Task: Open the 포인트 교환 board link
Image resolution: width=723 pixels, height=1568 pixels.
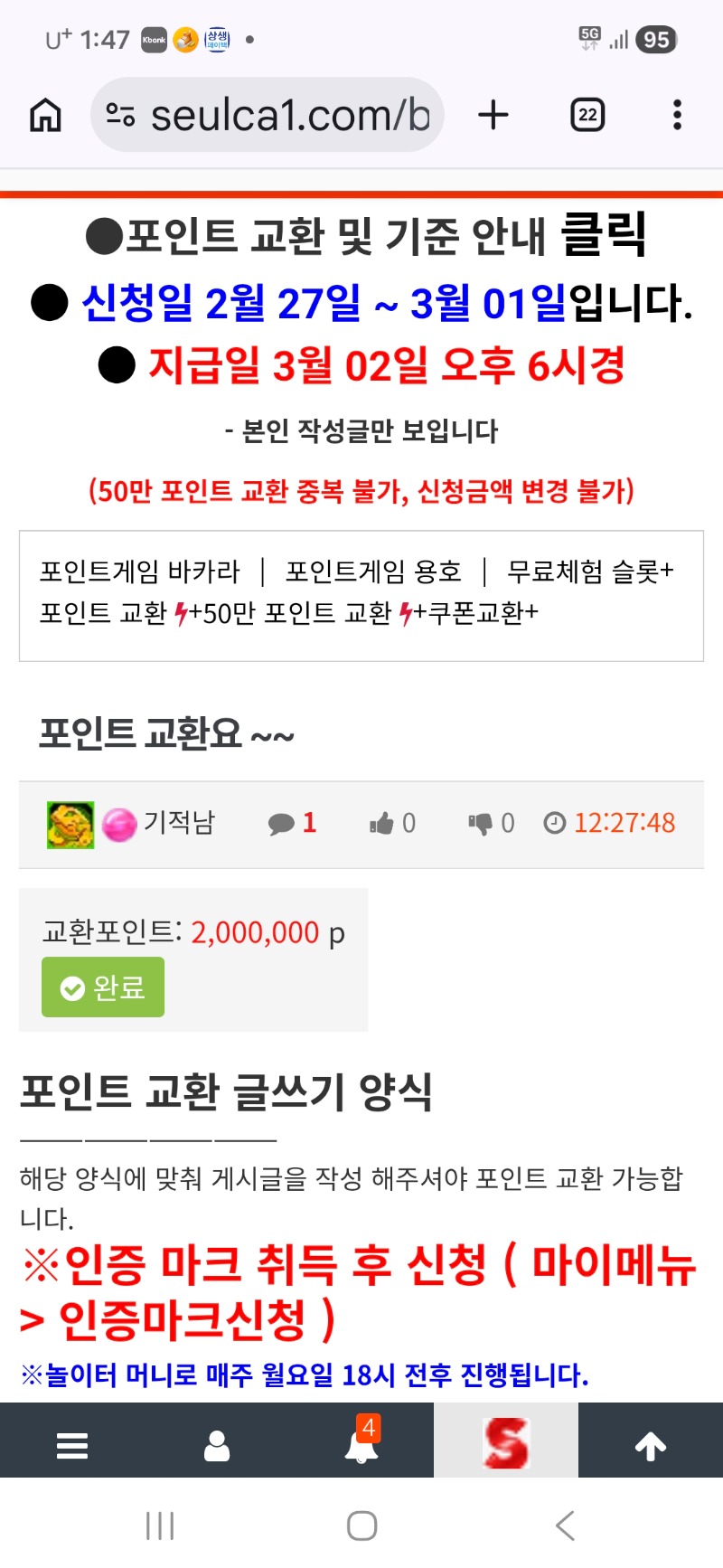Action: point(103,613)
